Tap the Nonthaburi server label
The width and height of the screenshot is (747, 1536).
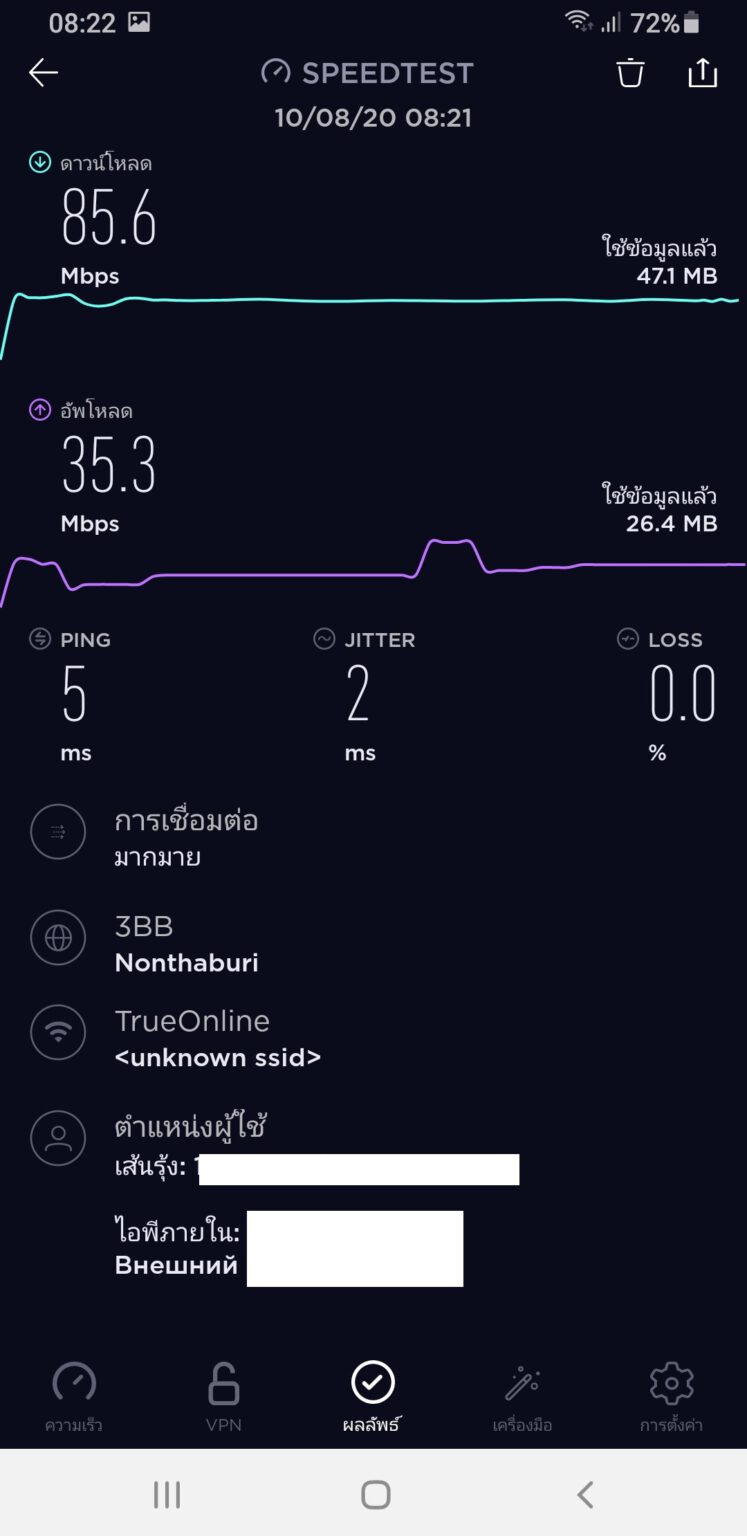185,963
